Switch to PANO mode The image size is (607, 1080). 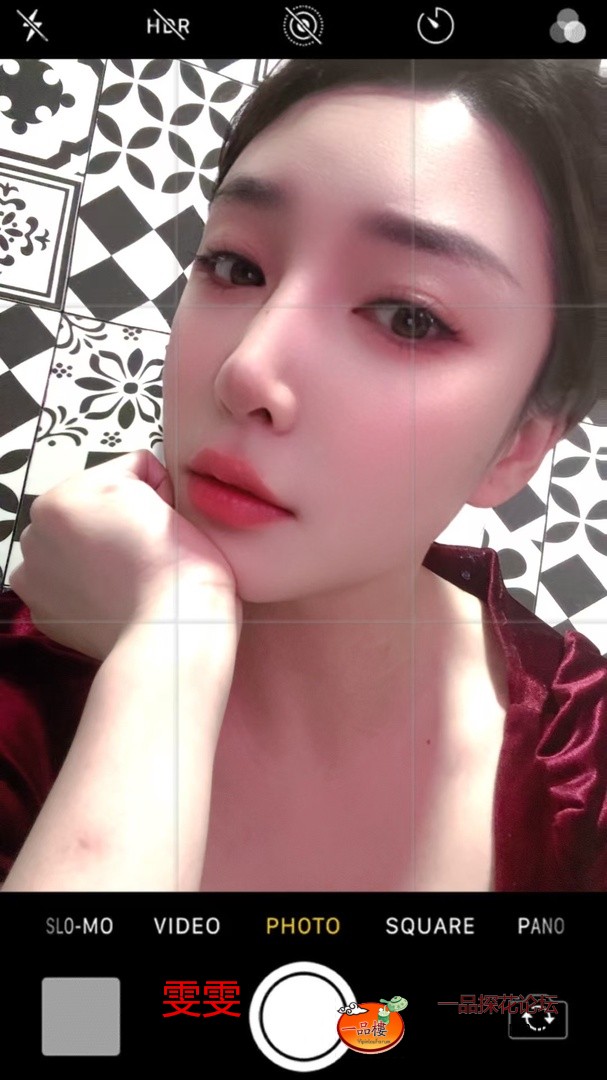(x=540, y=926)
